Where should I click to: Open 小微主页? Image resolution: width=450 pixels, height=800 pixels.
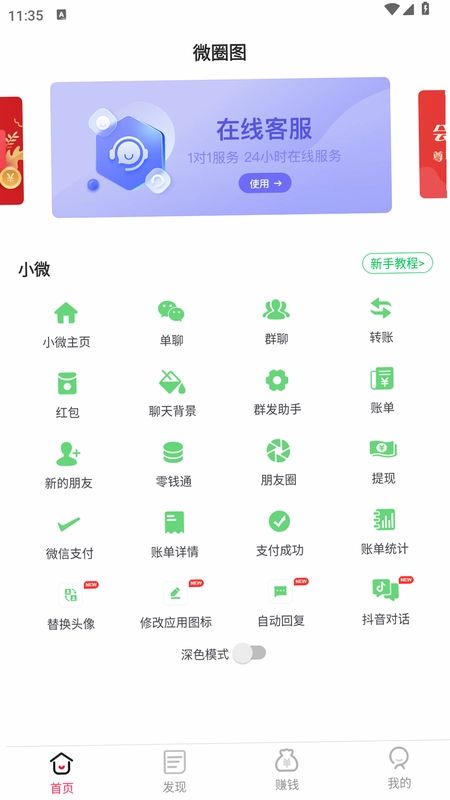point(66,325)
